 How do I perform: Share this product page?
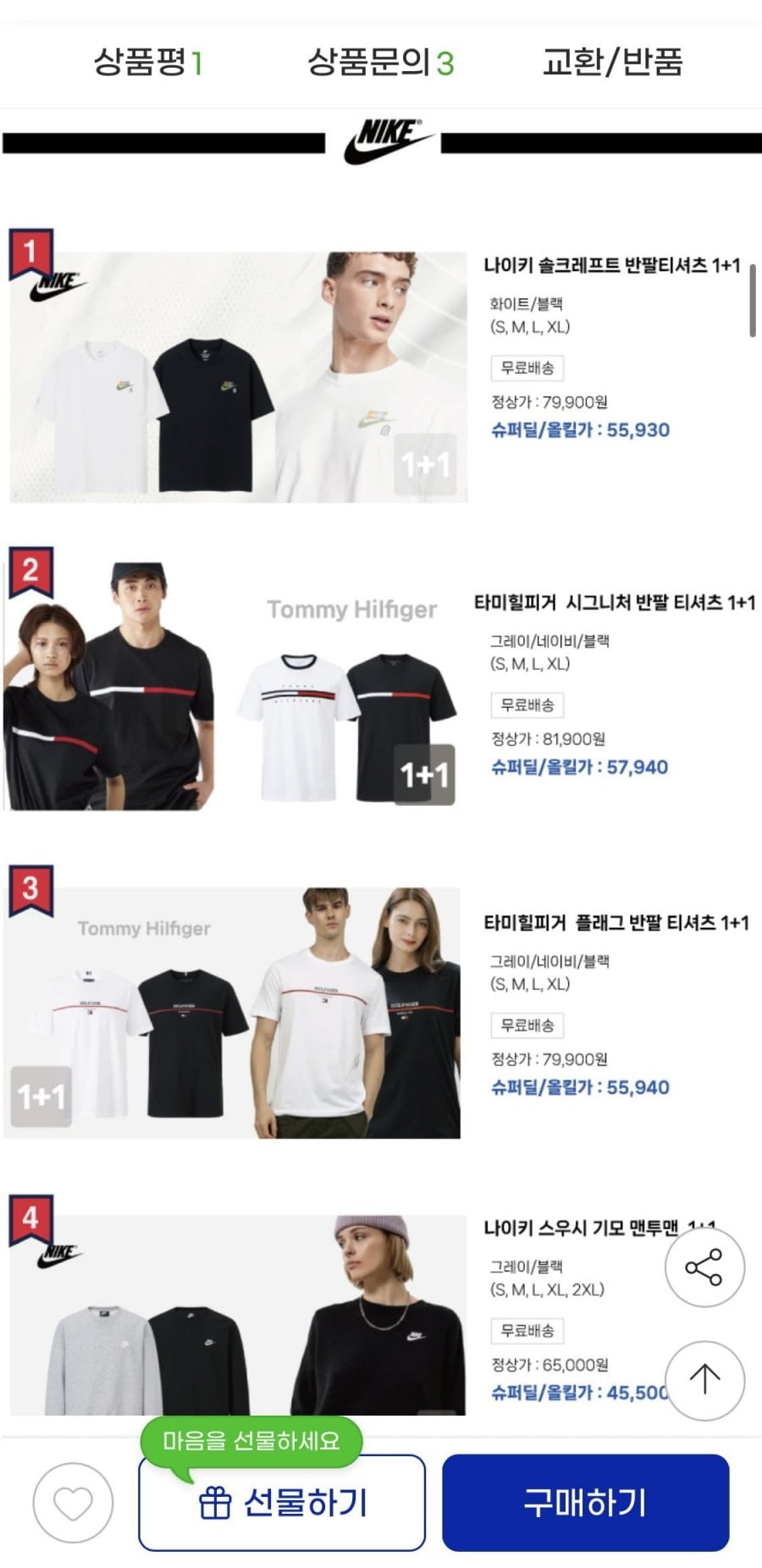click(x=704, y=1267)
